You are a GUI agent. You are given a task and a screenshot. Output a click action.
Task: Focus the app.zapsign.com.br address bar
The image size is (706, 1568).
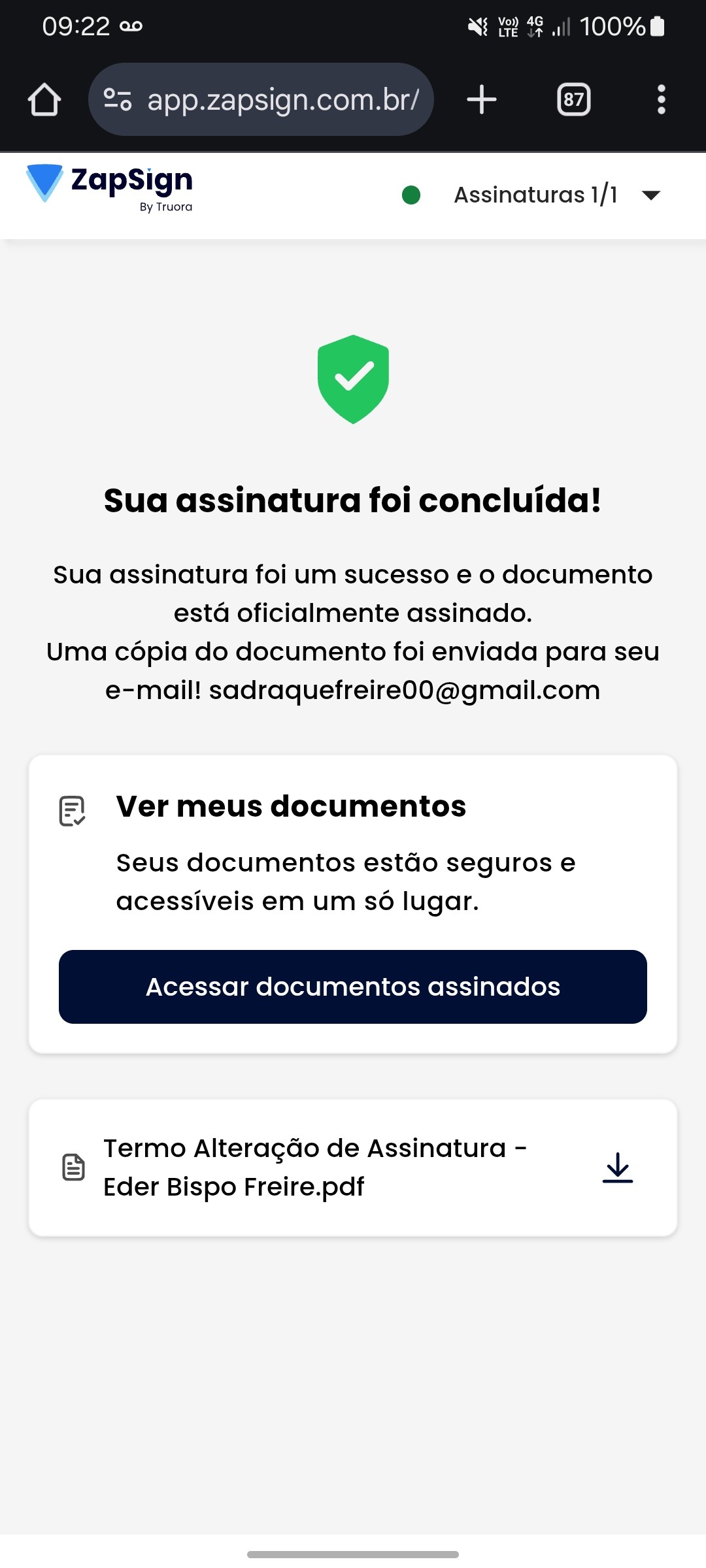coord(282,100)
